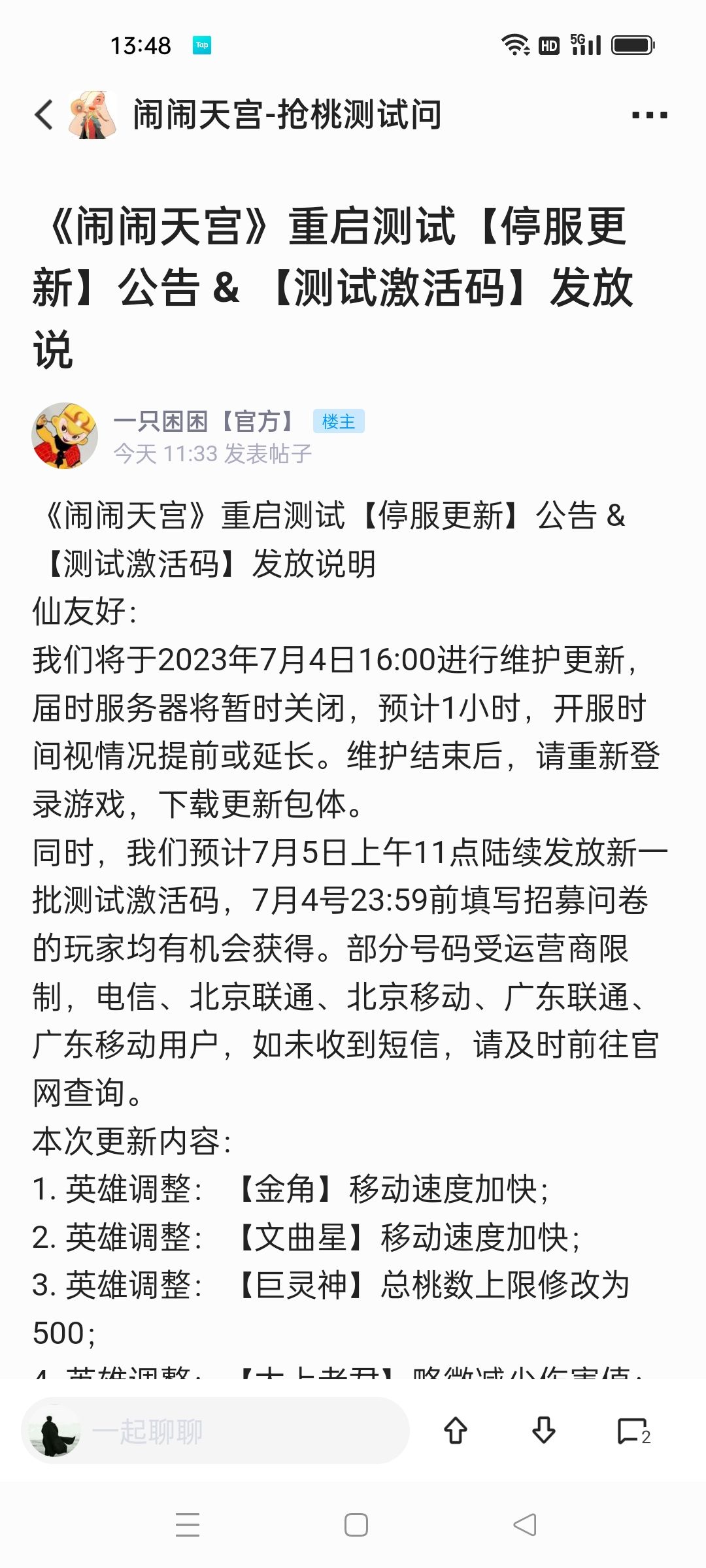706x1568 pixels.
Task: Tap the system back navigation button
Action: (x=525, y=1525)
